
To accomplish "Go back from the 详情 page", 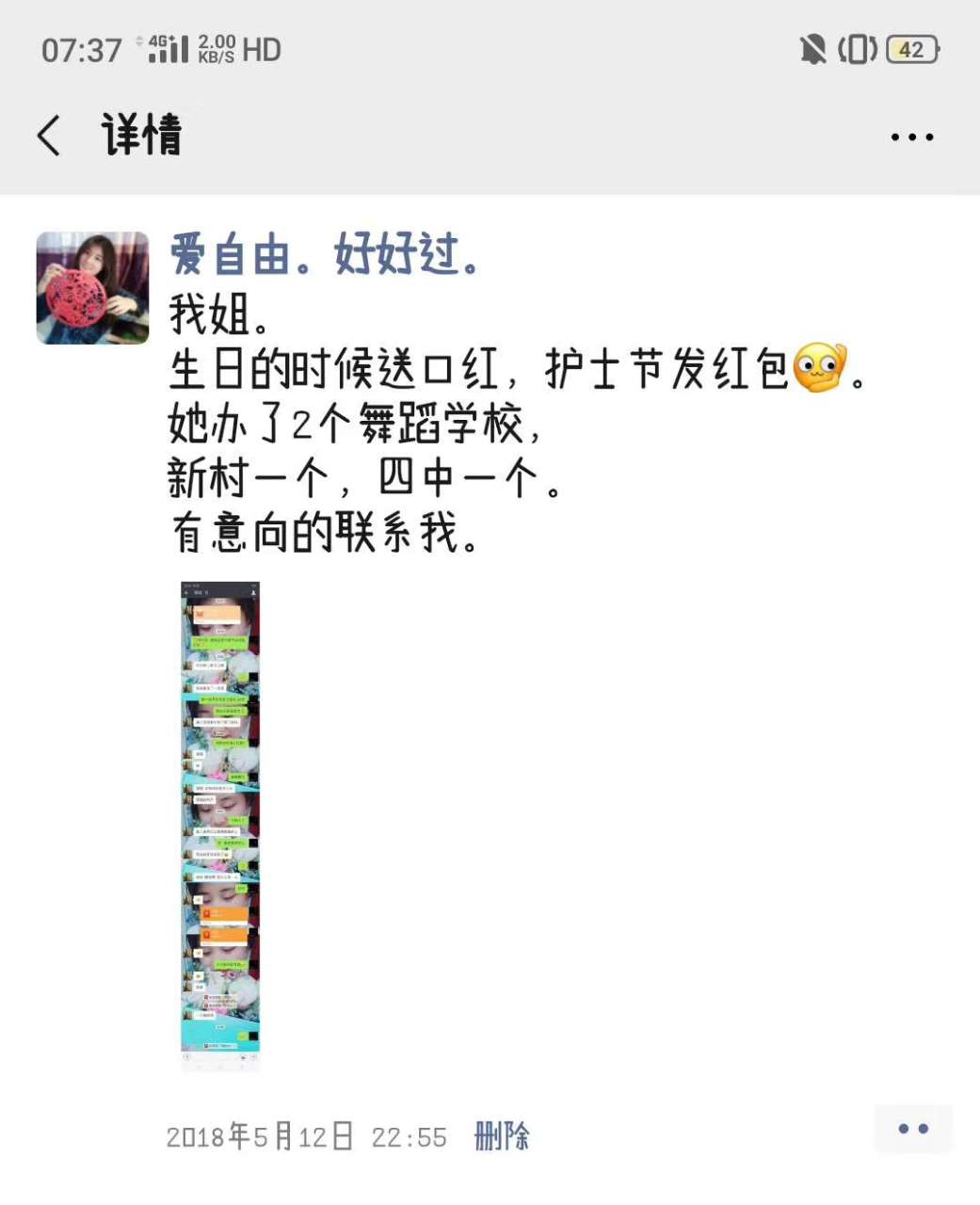I will (49, 136).
